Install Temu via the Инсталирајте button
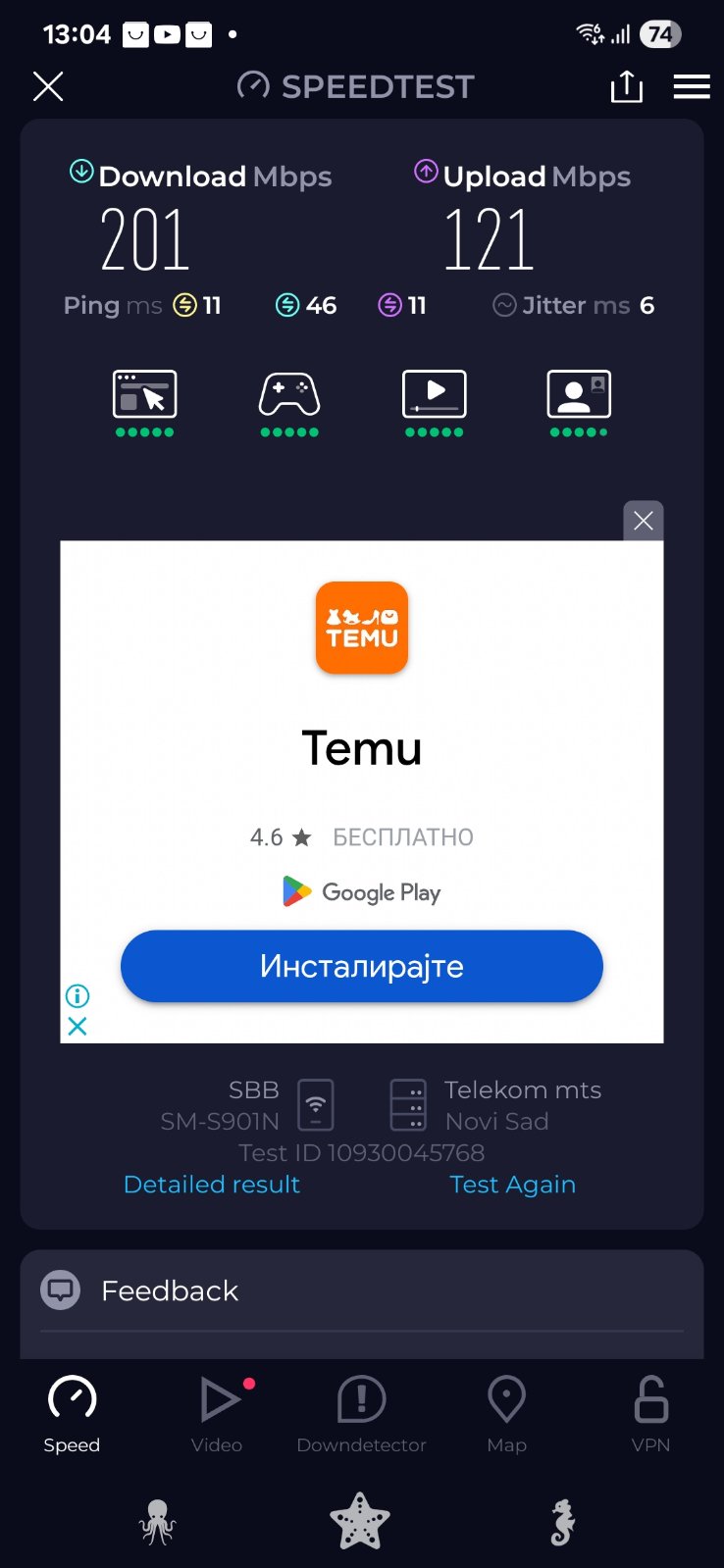The image size is (724, 1568). 361,966
